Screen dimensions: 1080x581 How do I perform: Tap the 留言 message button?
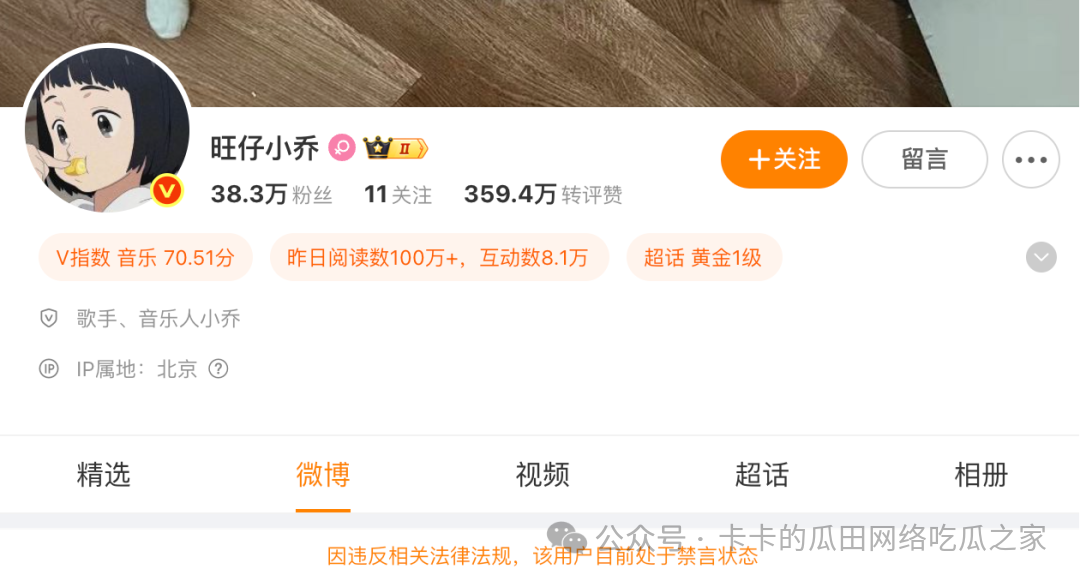[924, 159]
